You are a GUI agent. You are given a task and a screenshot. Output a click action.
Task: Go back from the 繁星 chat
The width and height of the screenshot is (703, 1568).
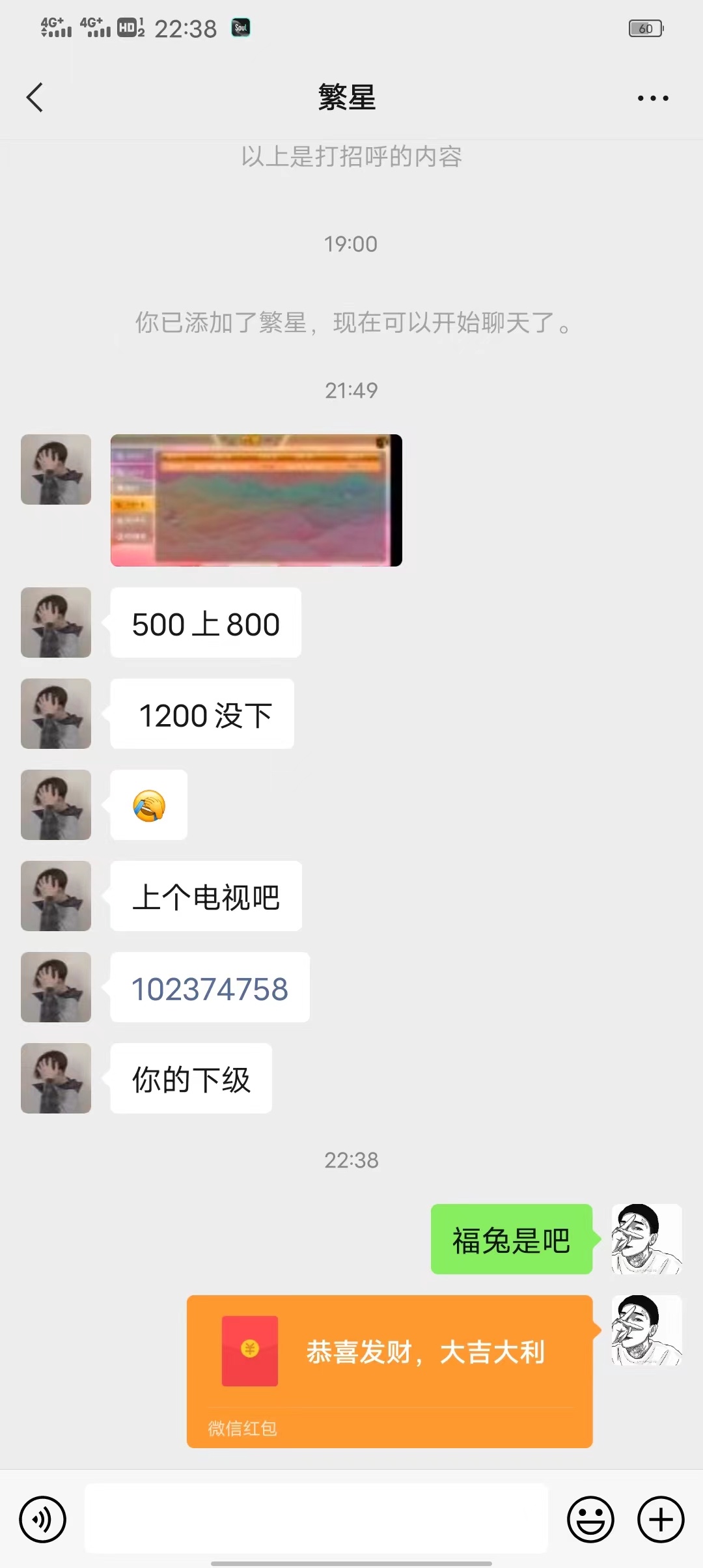[35, 98]
